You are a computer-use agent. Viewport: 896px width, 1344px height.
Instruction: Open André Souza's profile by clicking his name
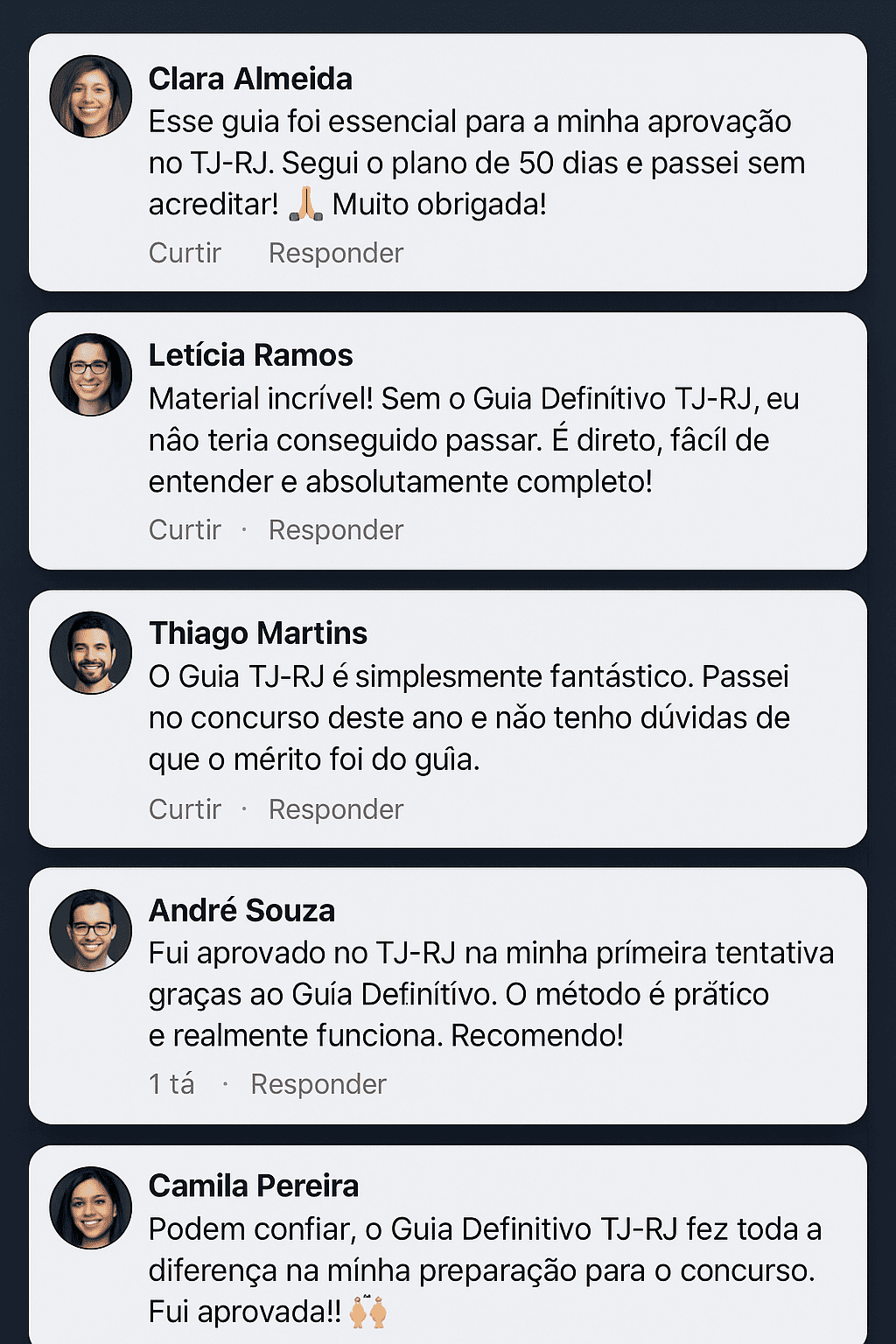(x=242, y=911)
